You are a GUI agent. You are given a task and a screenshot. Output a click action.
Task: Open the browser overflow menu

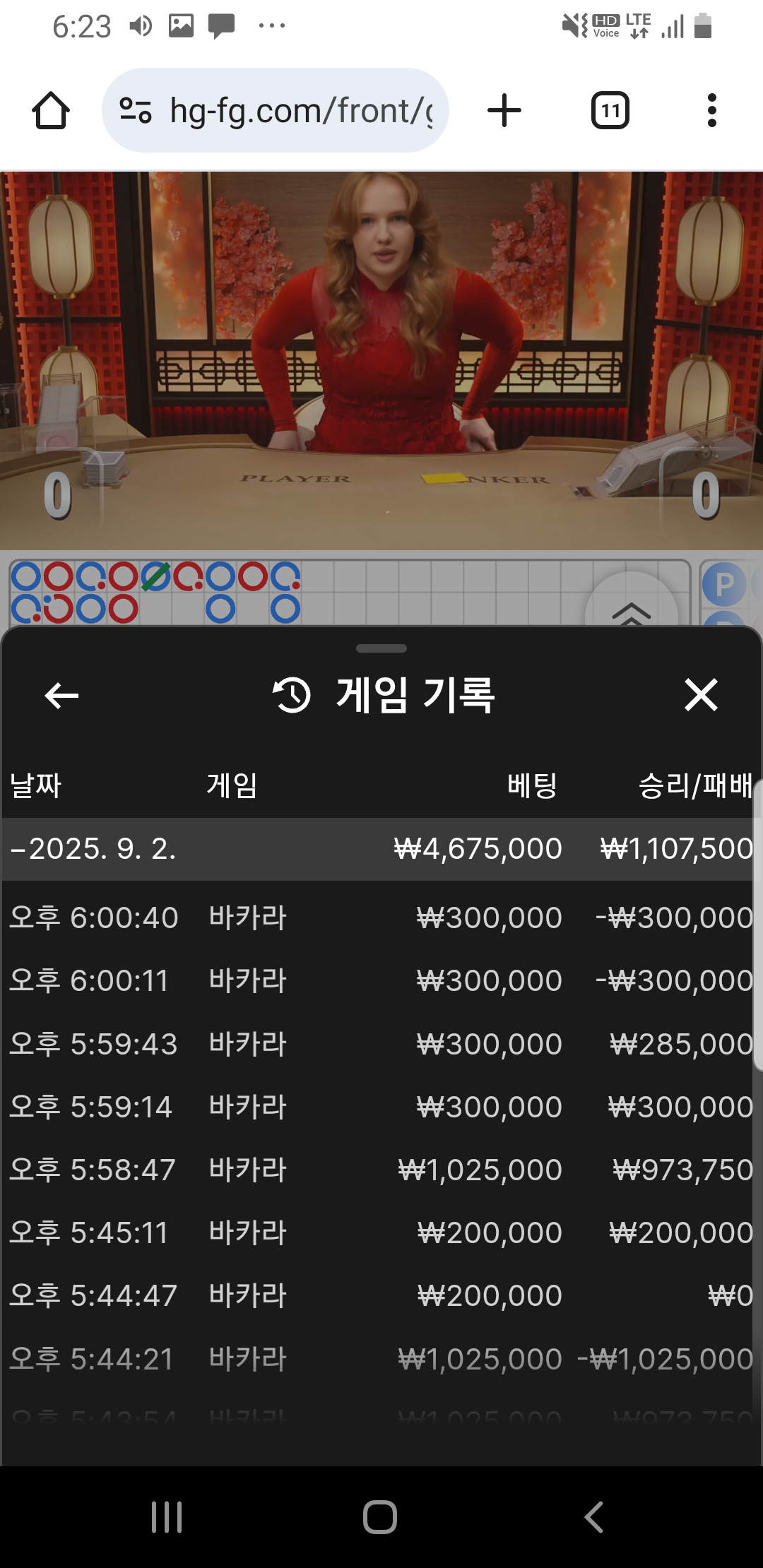[x=711, y=111]
